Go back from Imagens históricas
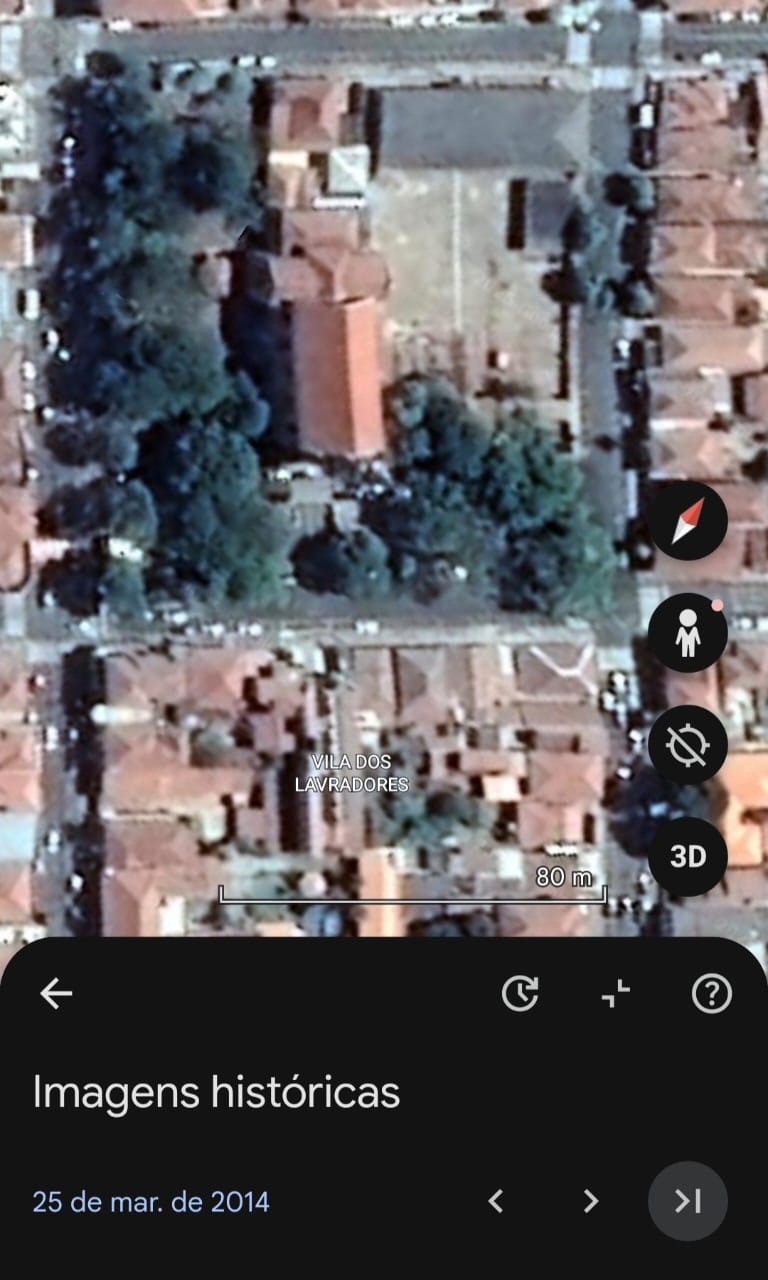 56,993
